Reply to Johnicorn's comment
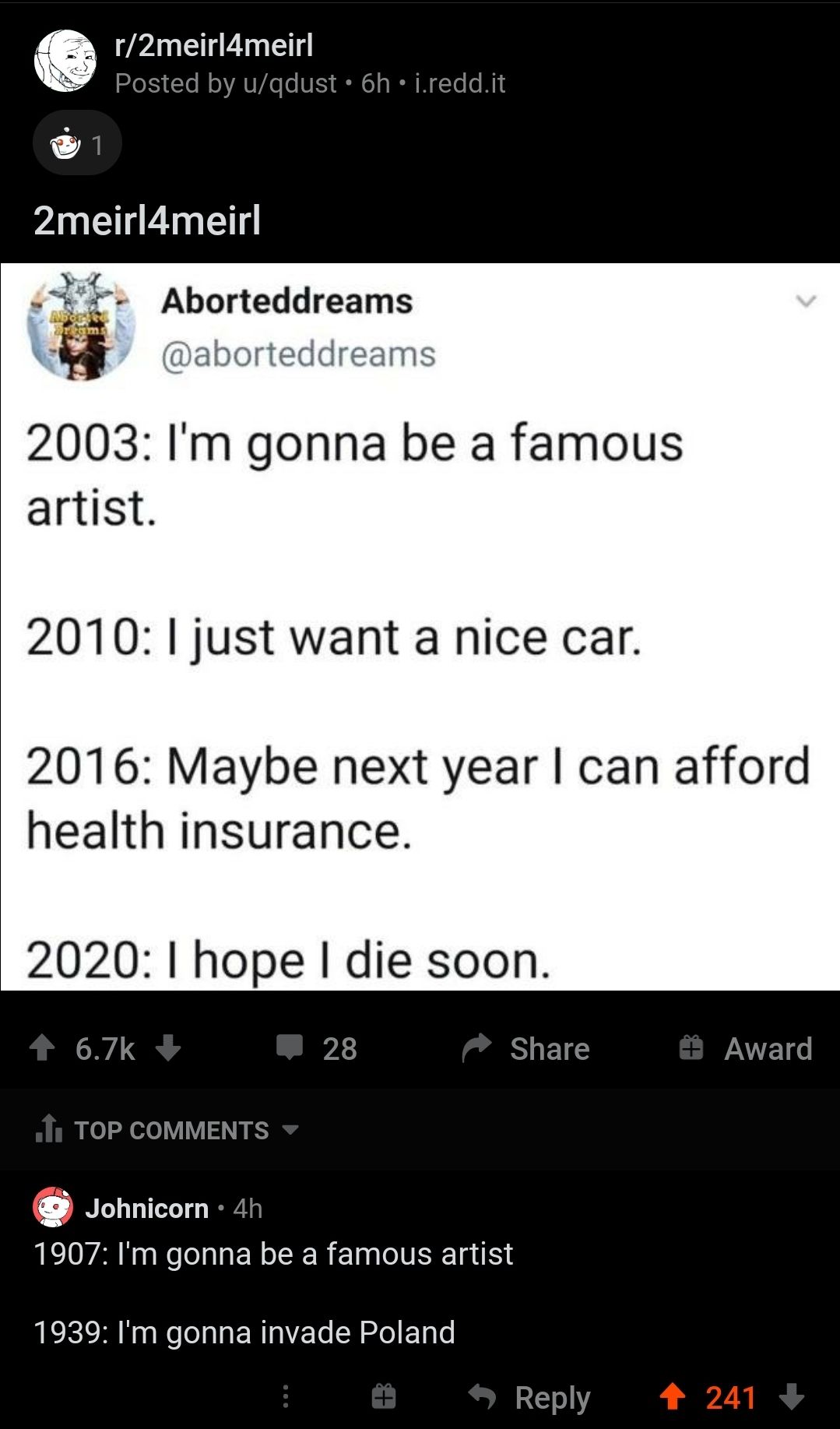This screenshot has width=840, height=1429. tap(529, 1397)
